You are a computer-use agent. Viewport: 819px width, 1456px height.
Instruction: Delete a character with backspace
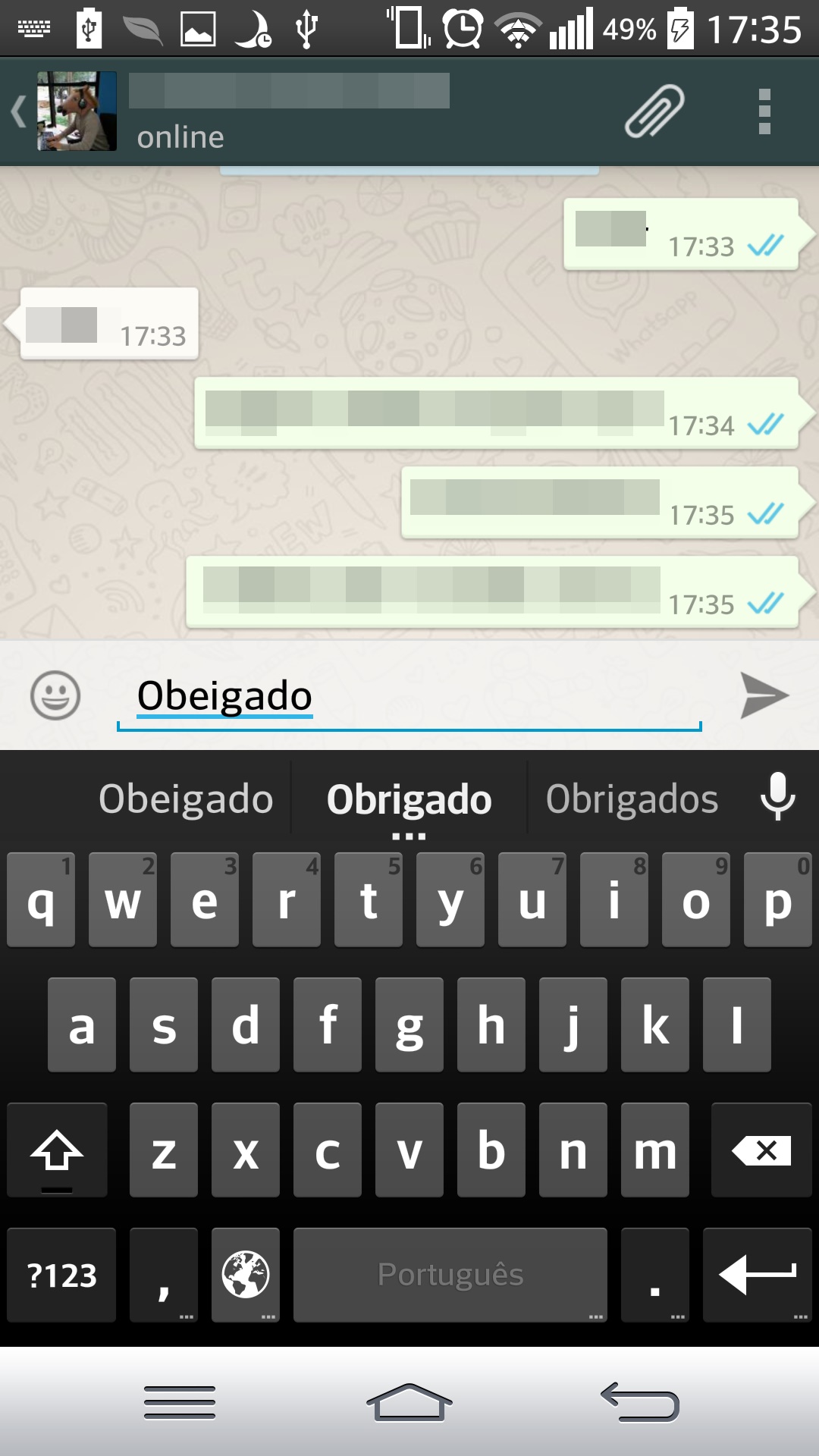(761, 1150)
